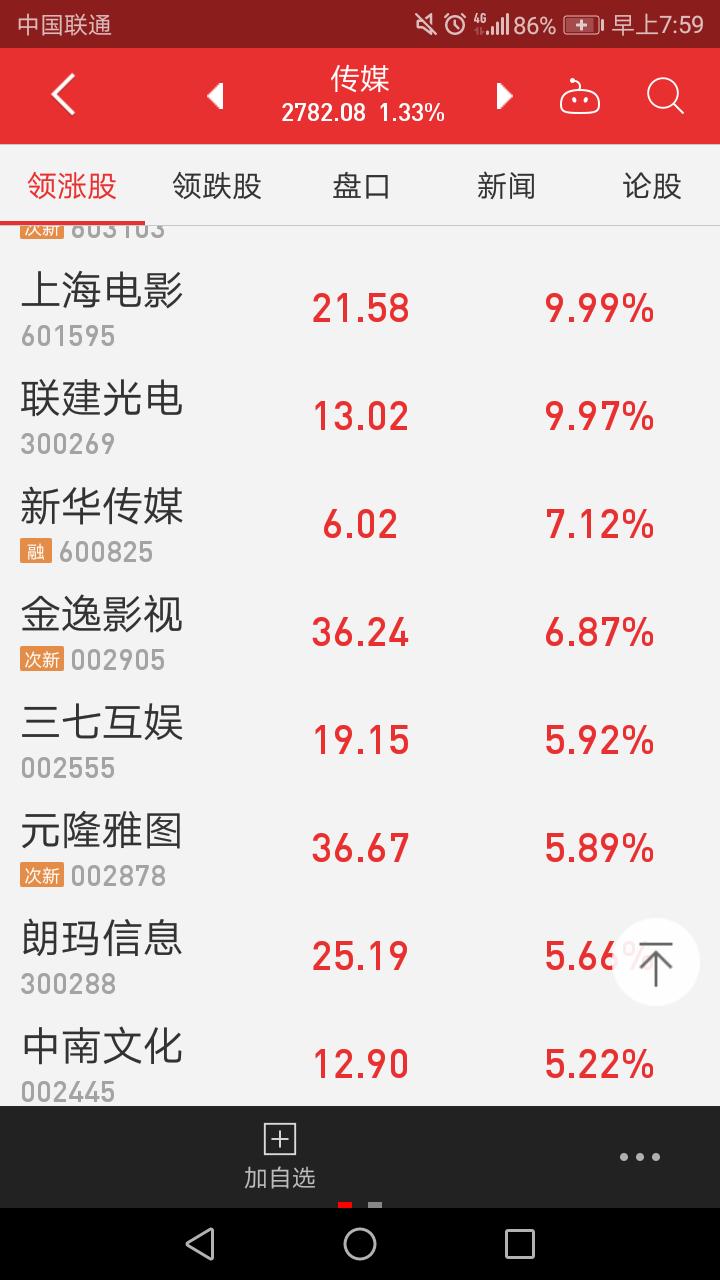
Task: Switch to next sector with right arrow
Action: click(x=505, y=96)
